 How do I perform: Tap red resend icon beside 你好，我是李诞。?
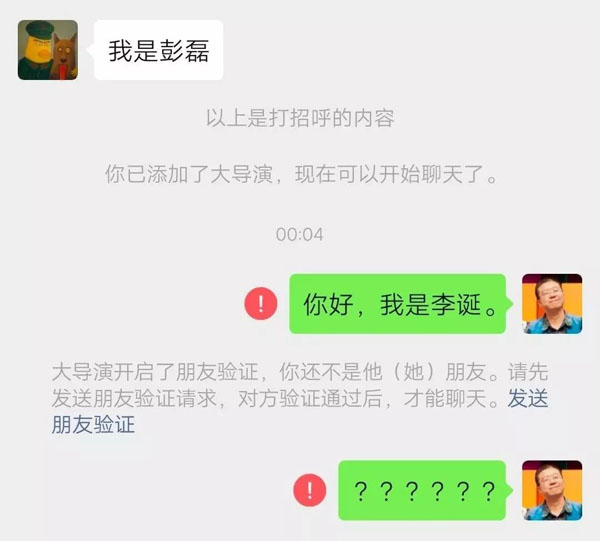pos(260,303)
